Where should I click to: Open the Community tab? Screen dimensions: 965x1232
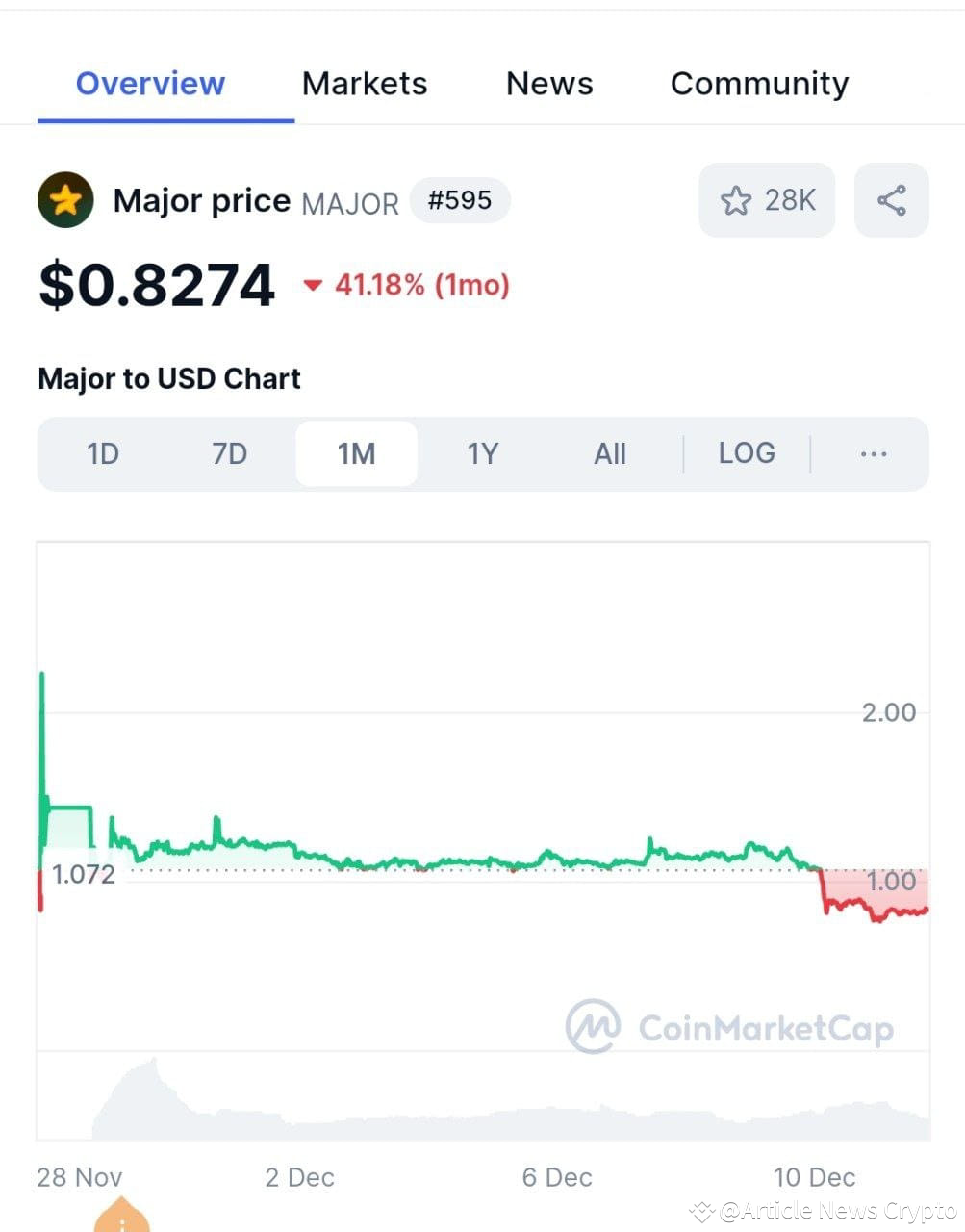point(759,84)
